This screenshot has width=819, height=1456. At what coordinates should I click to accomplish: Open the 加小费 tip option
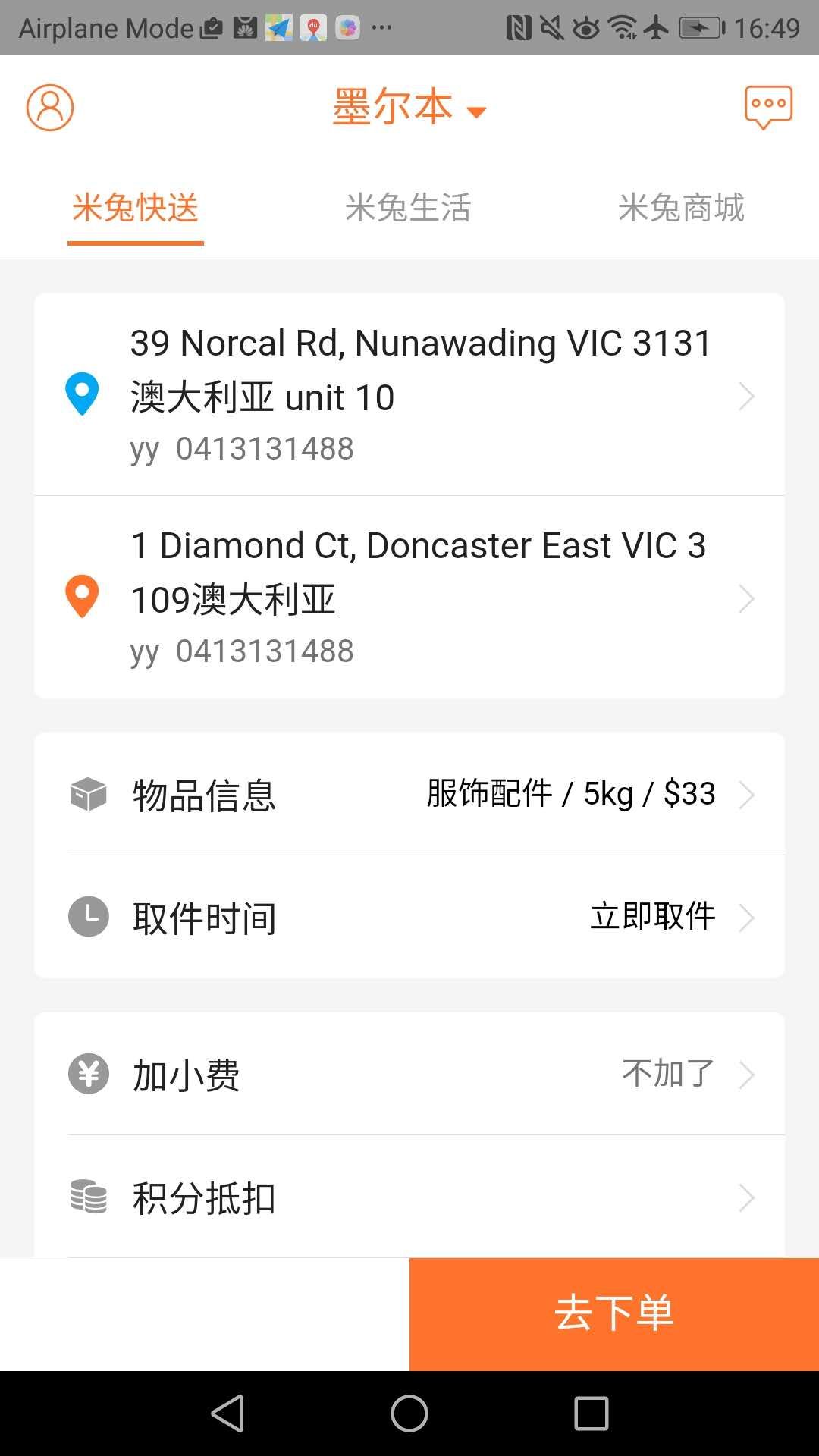409,1074
